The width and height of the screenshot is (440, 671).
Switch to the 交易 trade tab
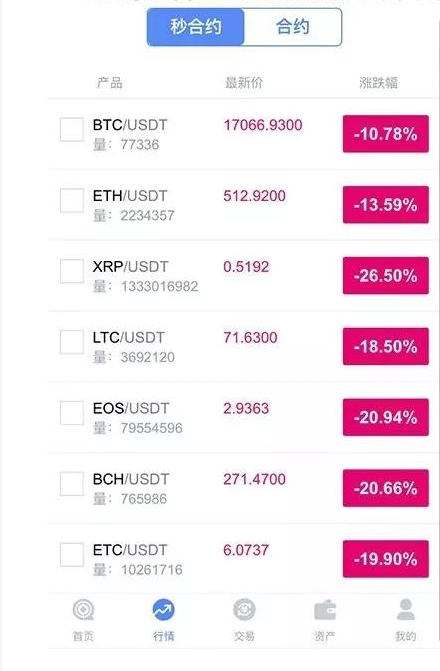coord(244,620)
